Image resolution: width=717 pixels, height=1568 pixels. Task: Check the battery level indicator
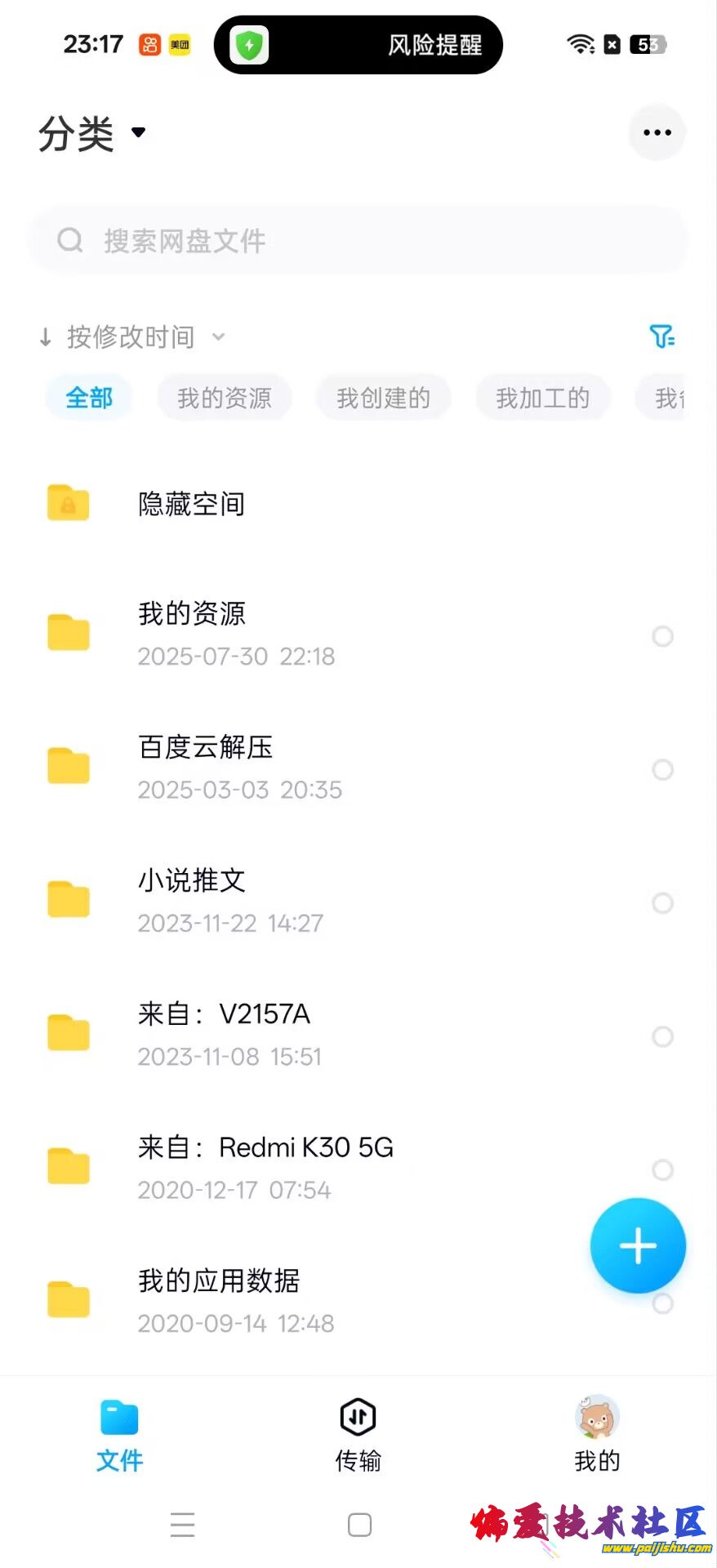pos(648,44)
